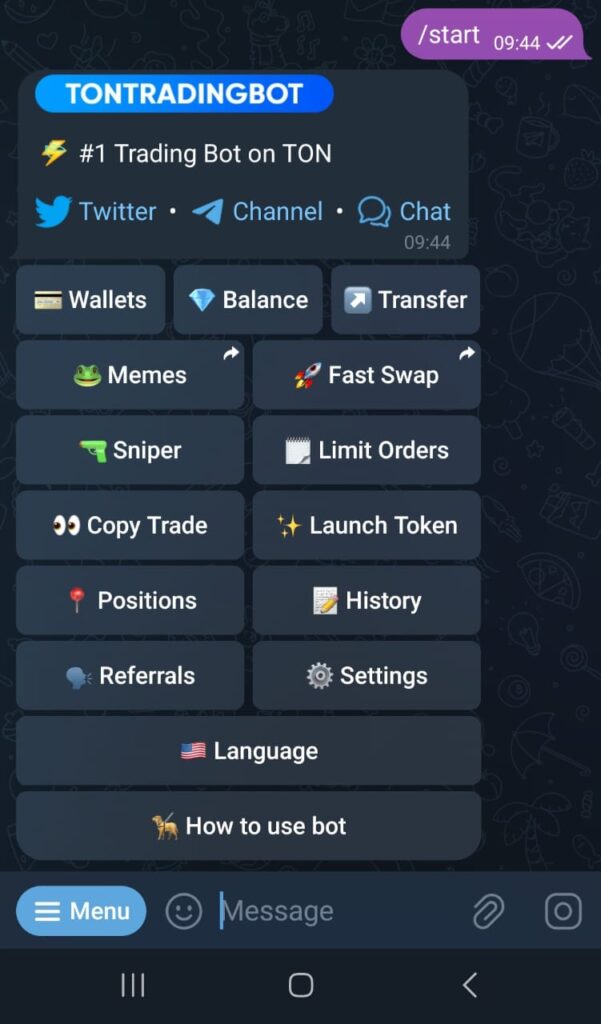
Task: Open bot Settings
Action: [366, 676]
